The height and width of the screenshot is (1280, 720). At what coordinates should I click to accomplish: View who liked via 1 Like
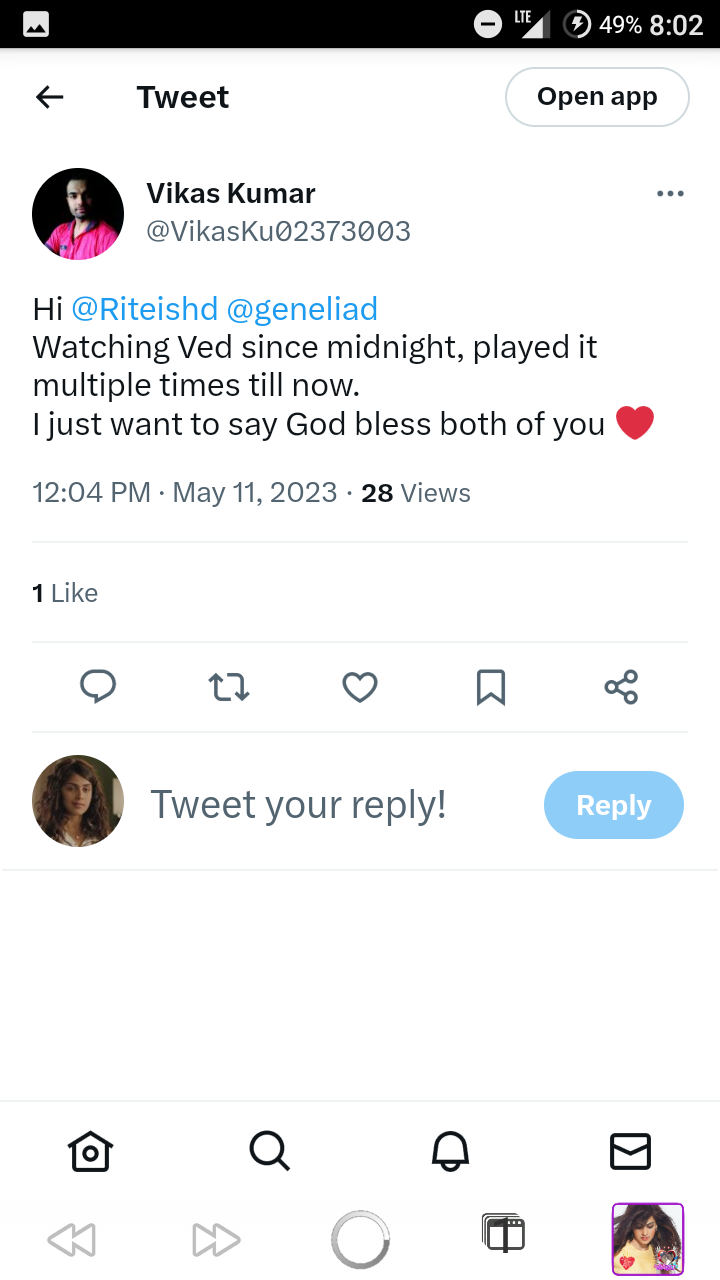[65, 593]
